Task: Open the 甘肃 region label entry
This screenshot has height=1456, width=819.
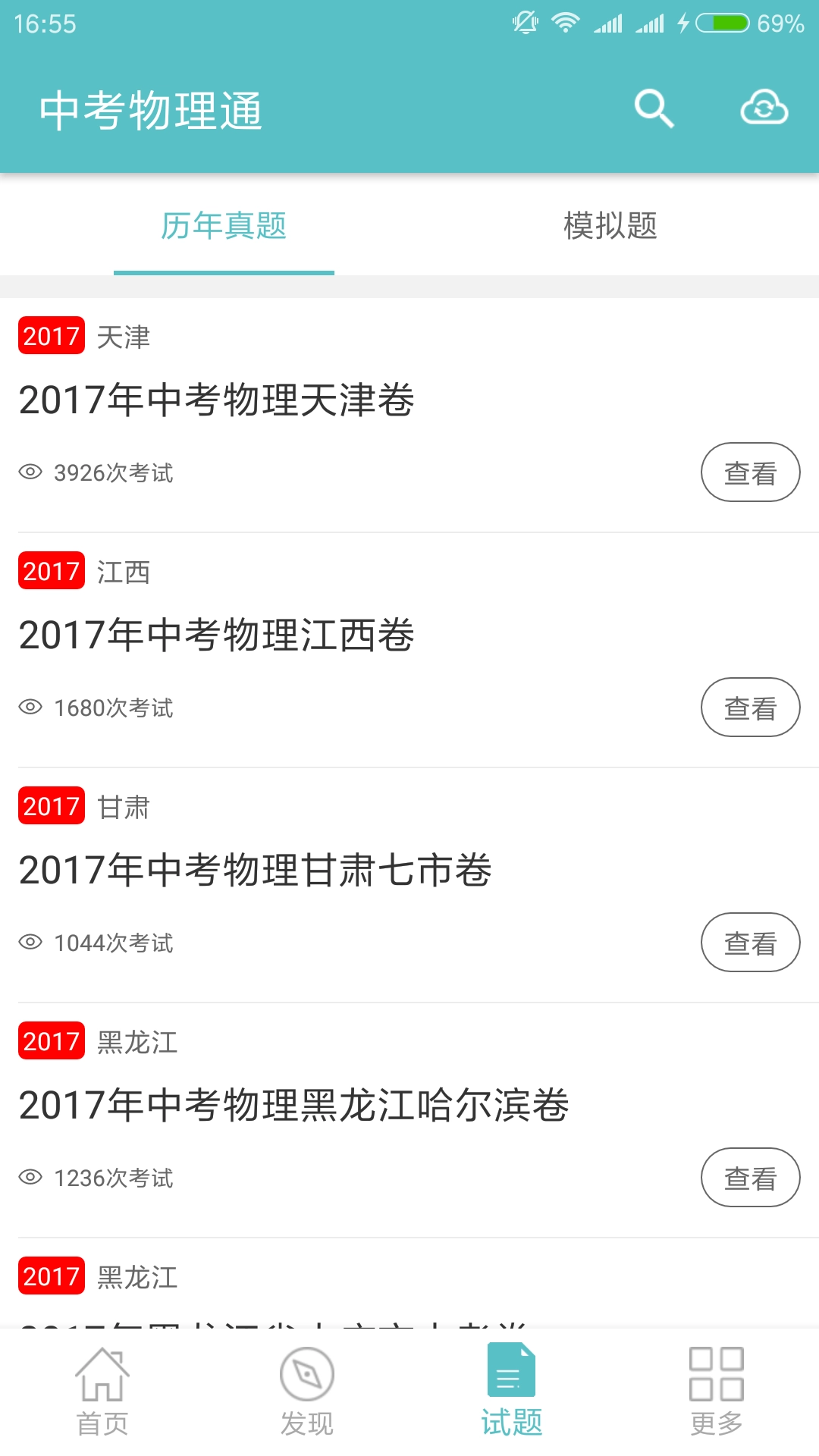Action: point(124,807)
